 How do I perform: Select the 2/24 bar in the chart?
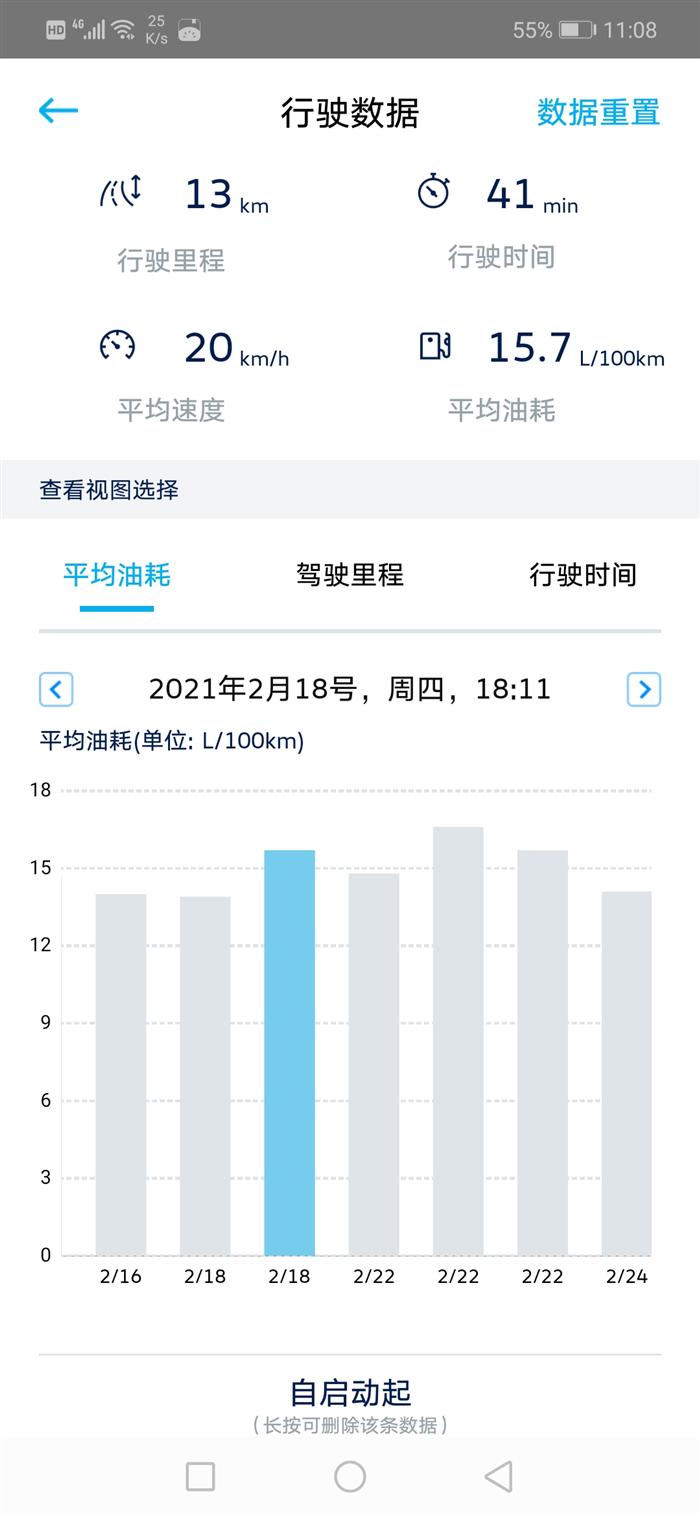tap(626, 1073)
